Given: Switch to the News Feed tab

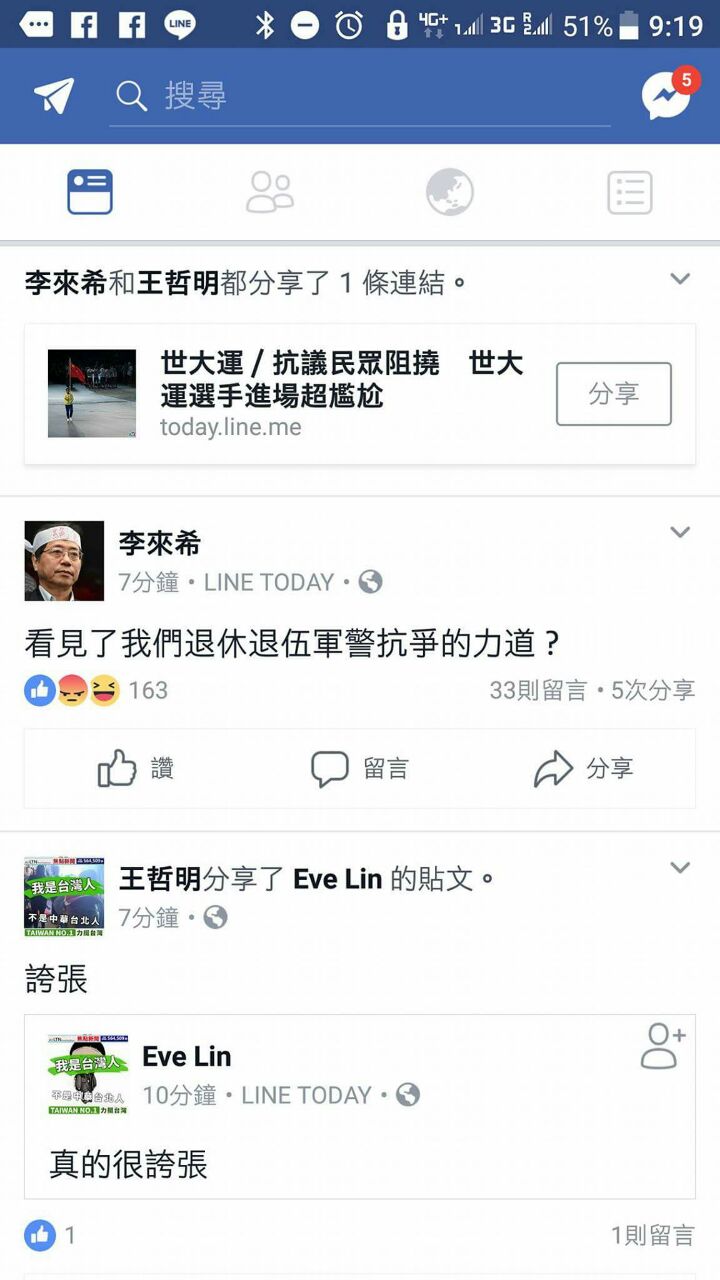Looking at the screenshot, I should 90,192.
